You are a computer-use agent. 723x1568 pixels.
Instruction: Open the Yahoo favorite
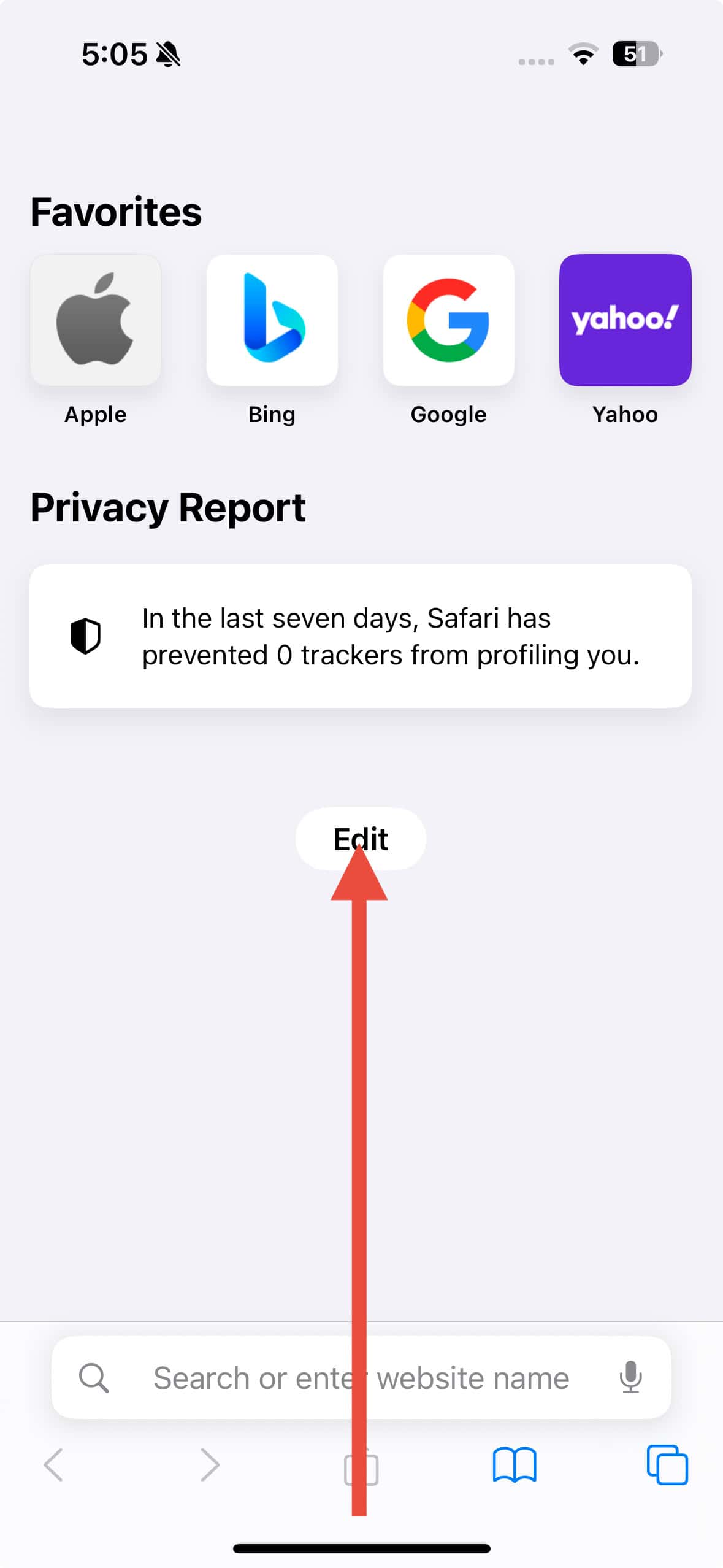625,320
